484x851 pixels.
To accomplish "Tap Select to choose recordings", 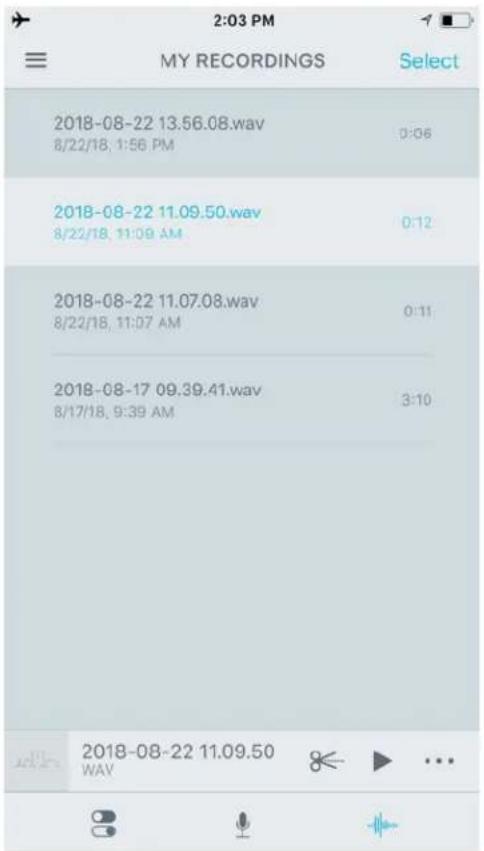I will 429,61.
